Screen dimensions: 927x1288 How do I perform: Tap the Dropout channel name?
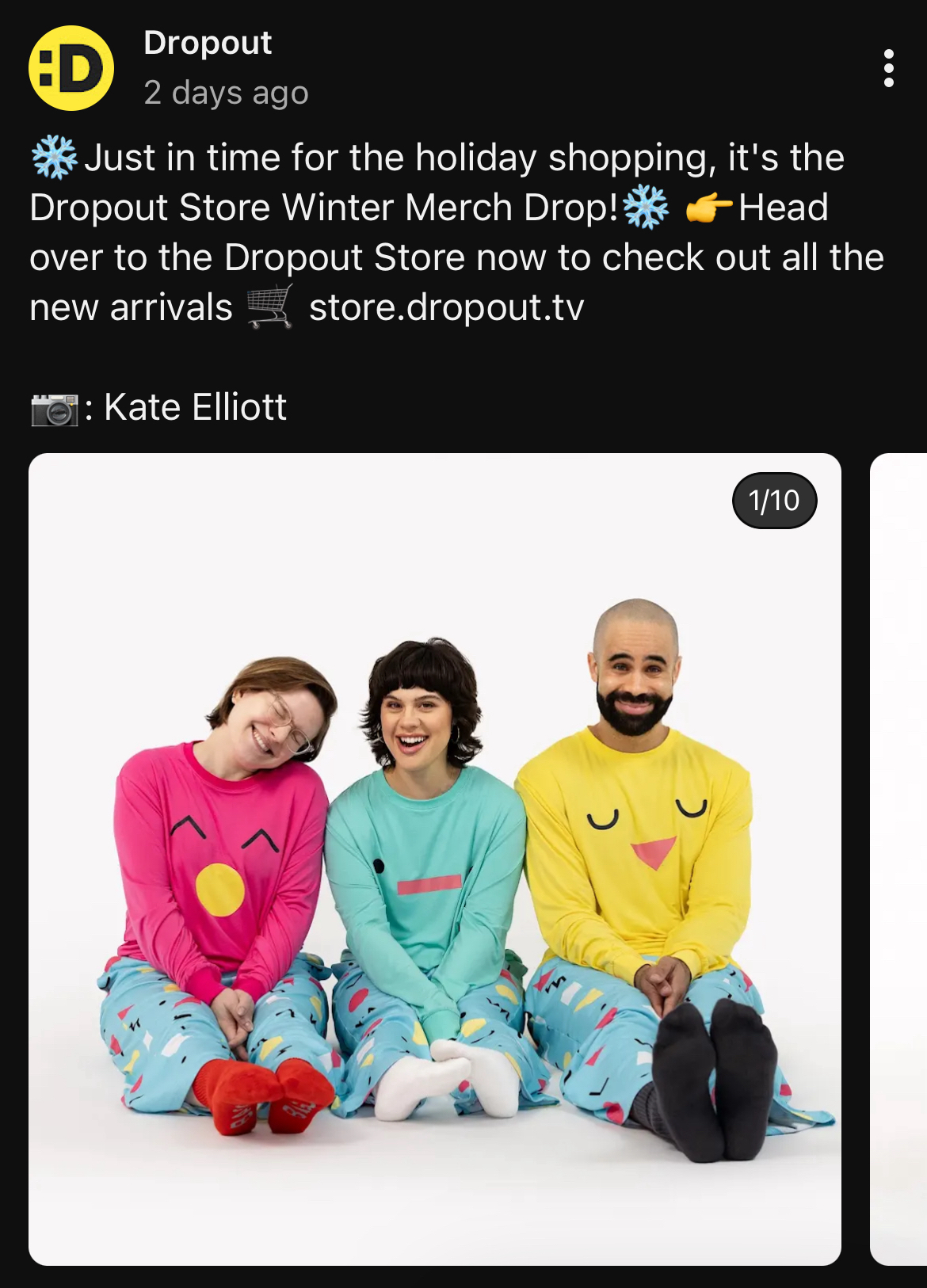pyautogui.click(x=208, y=43)
